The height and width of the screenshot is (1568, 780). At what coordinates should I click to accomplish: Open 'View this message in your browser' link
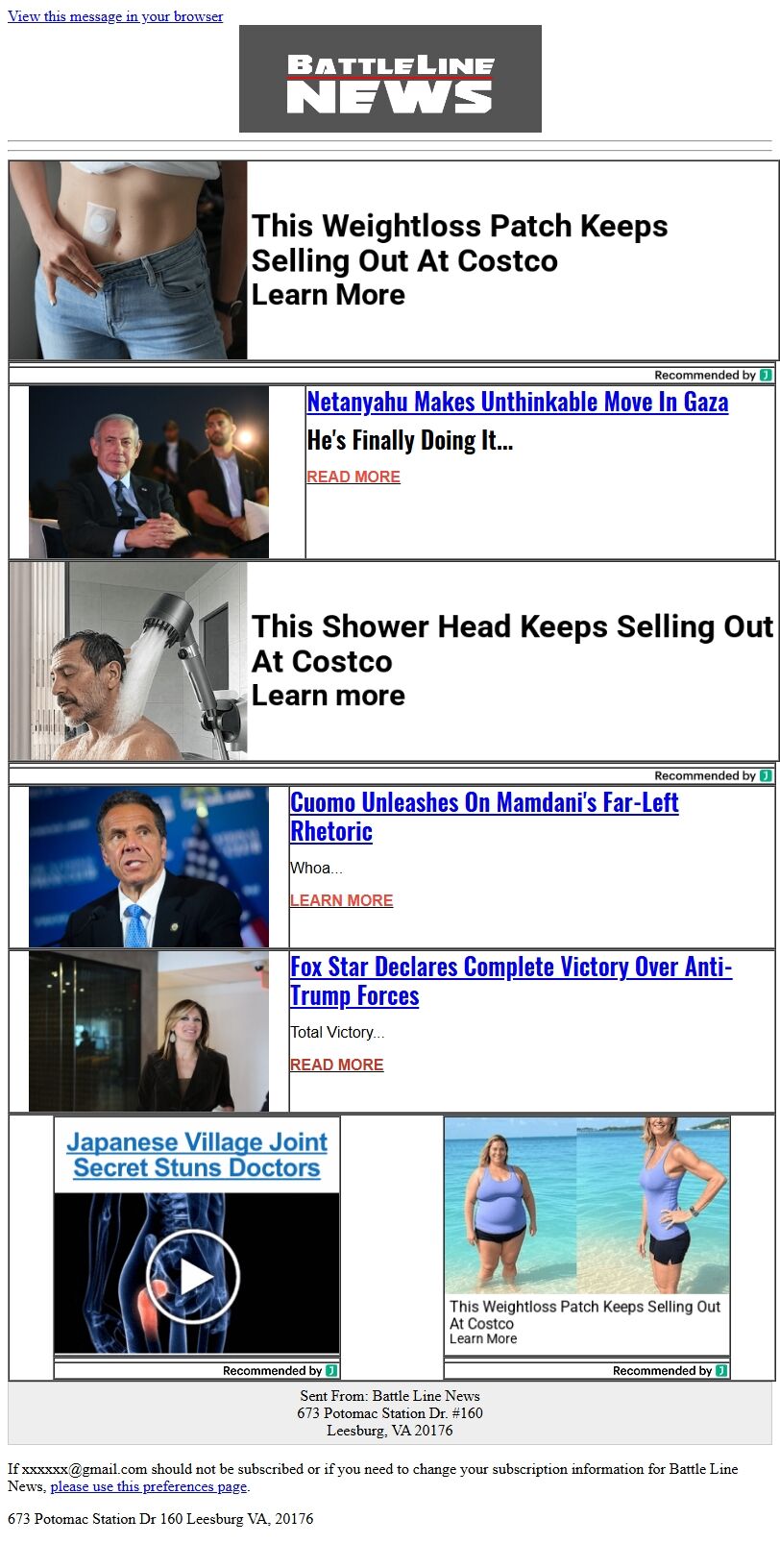click(x=115, y=16)
